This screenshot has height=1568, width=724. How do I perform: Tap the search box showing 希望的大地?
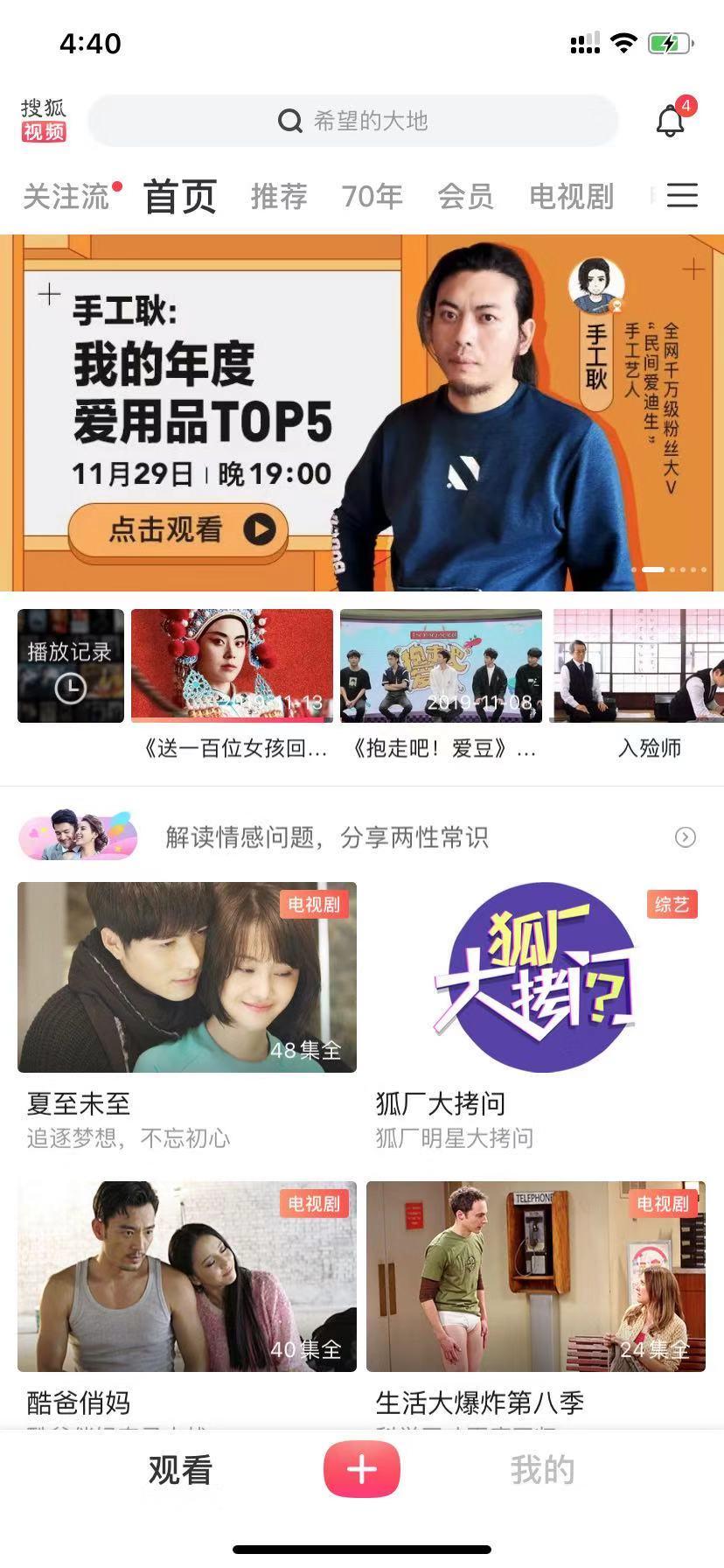(353, 121)
